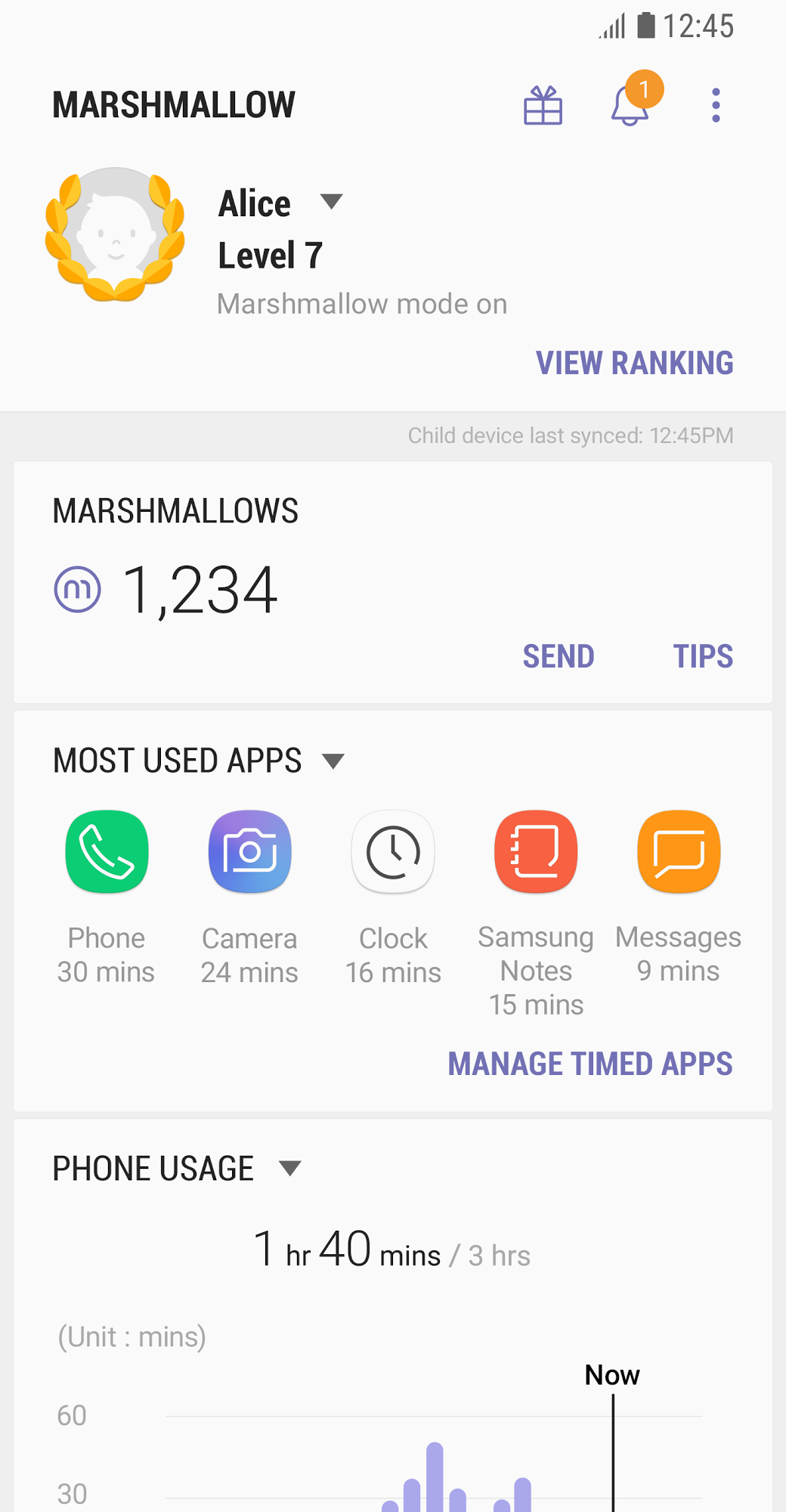Open Manage Timed Apps

[x=590, y=1064]
